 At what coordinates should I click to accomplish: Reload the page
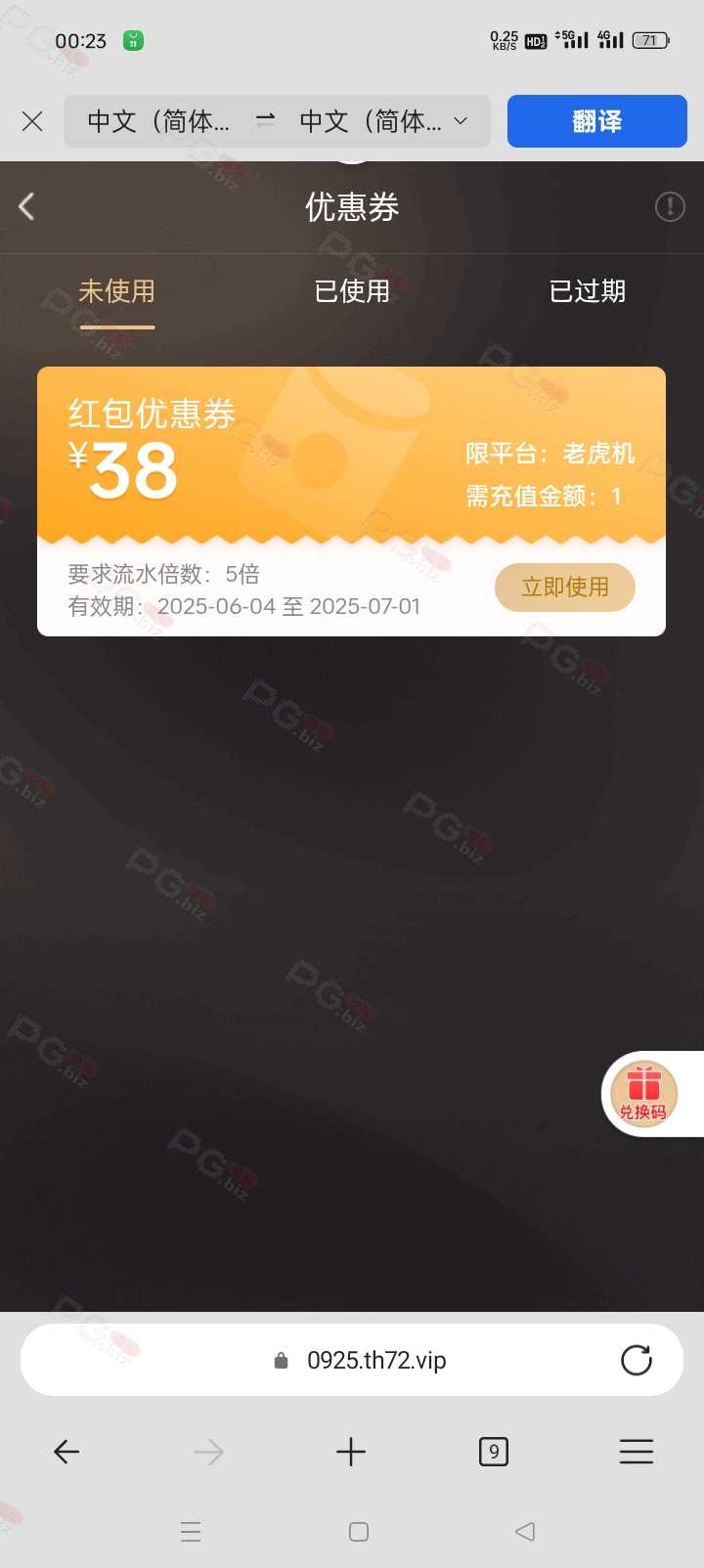[x=637, y=1360]
